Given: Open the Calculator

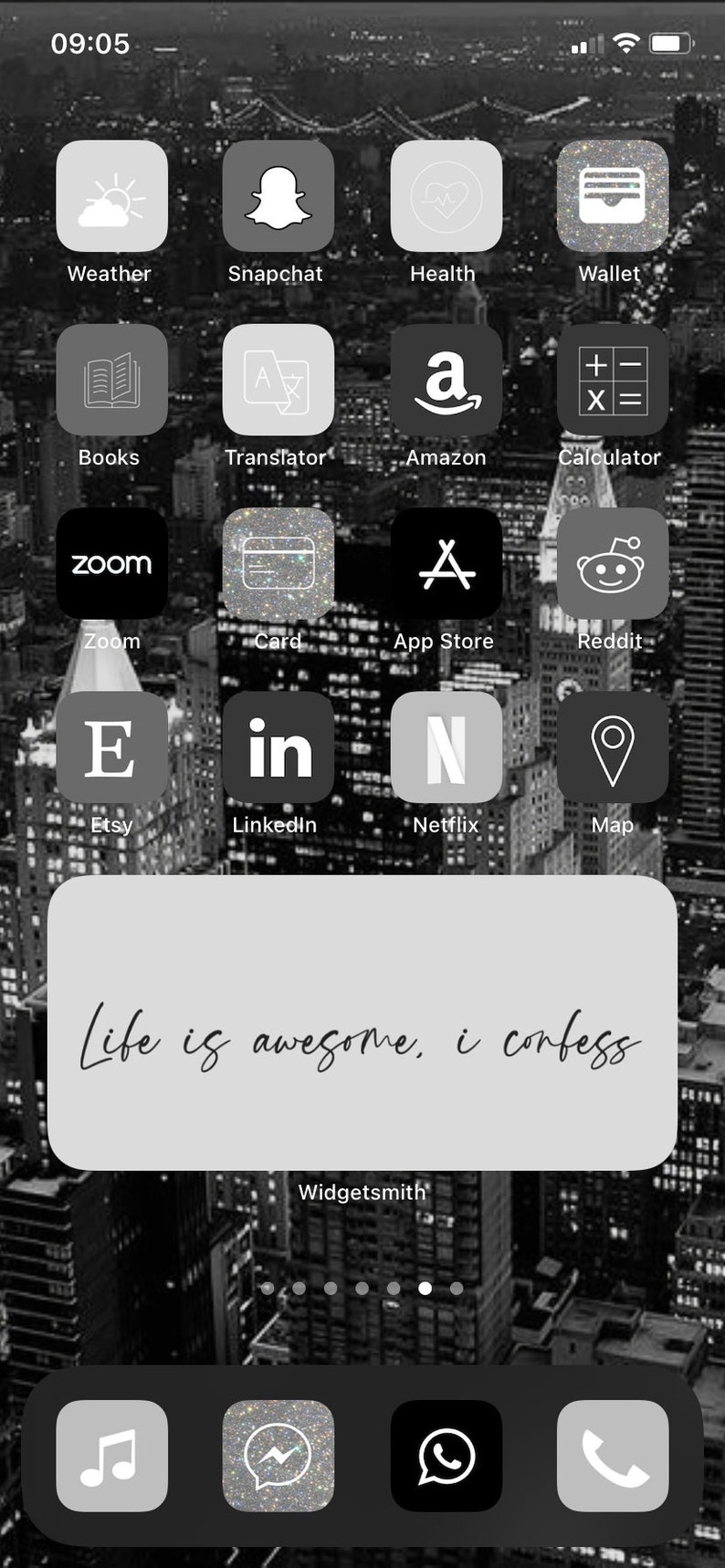Looking at the screenshot, I should pyautogui.click(x=613, y=380).
